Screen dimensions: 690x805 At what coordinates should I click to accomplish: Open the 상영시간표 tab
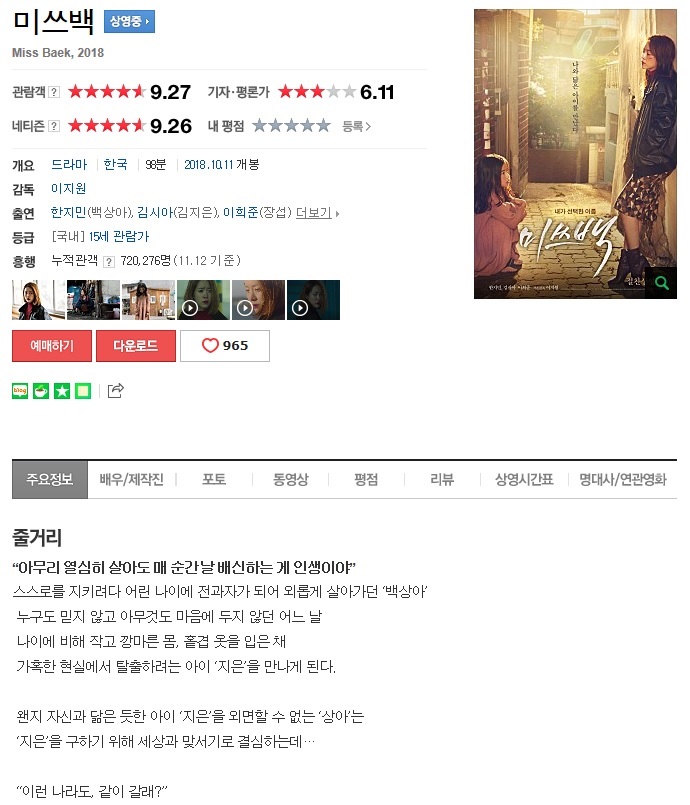point(524,480)
